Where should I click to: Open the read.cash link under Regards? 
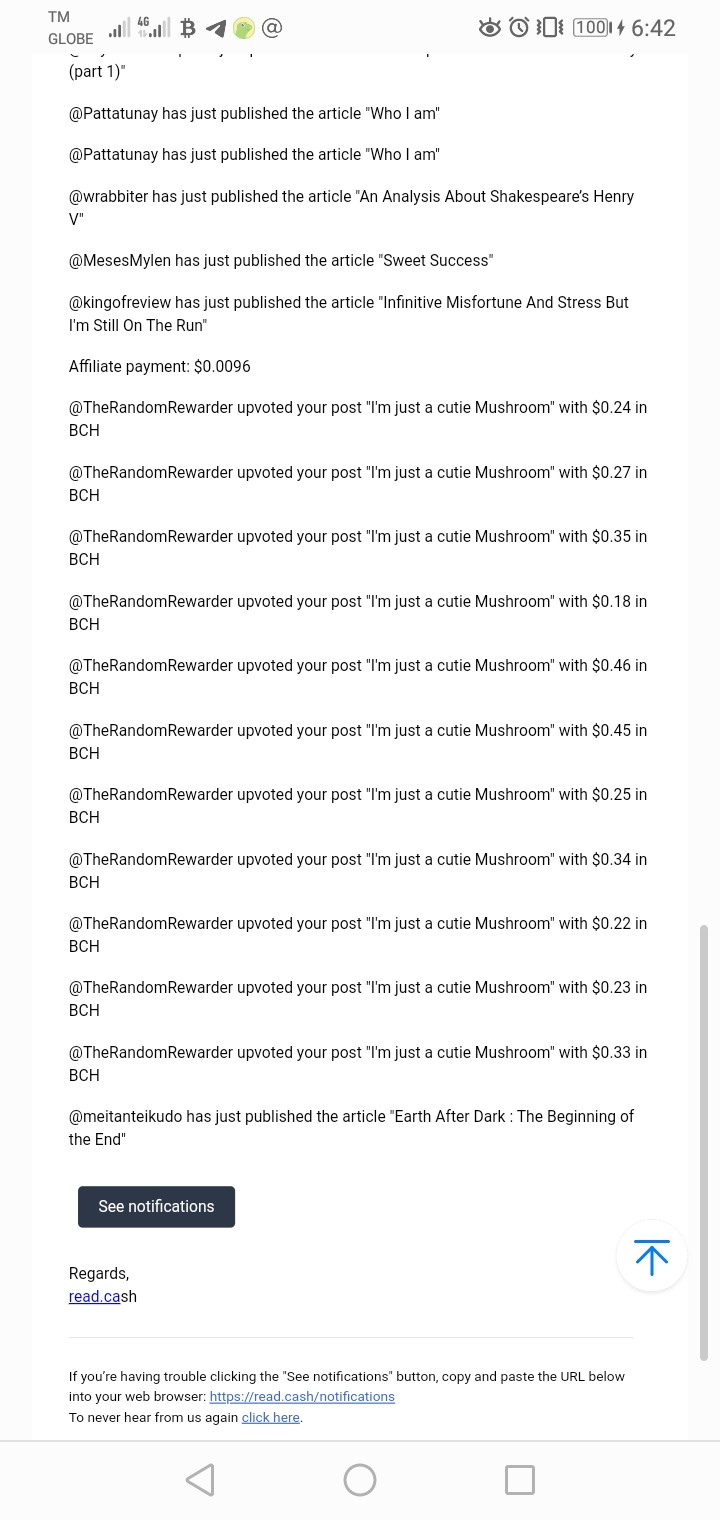tap(102, 1296)
